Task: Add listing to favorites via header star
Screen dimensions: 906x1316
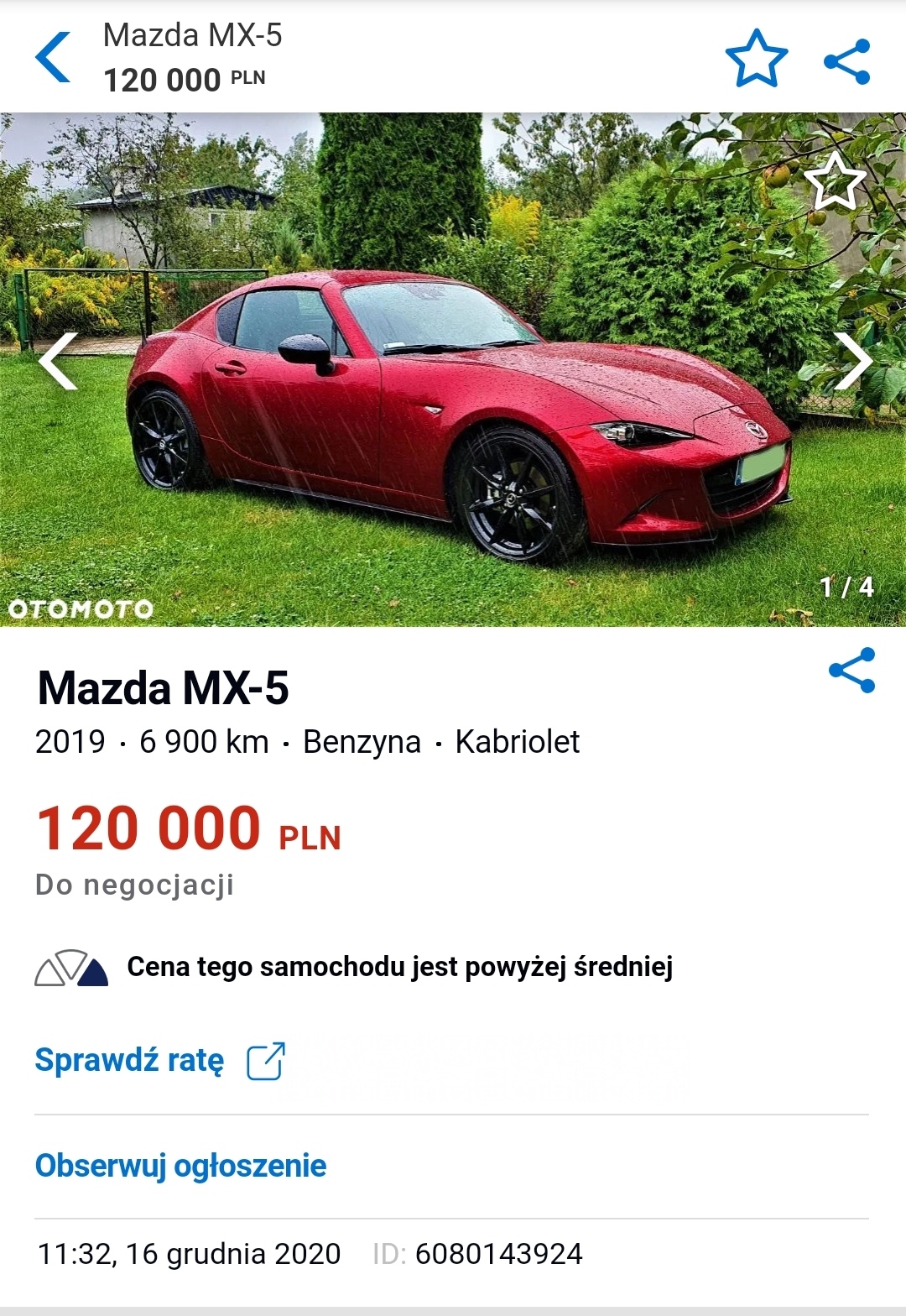Action: point(756,59)
